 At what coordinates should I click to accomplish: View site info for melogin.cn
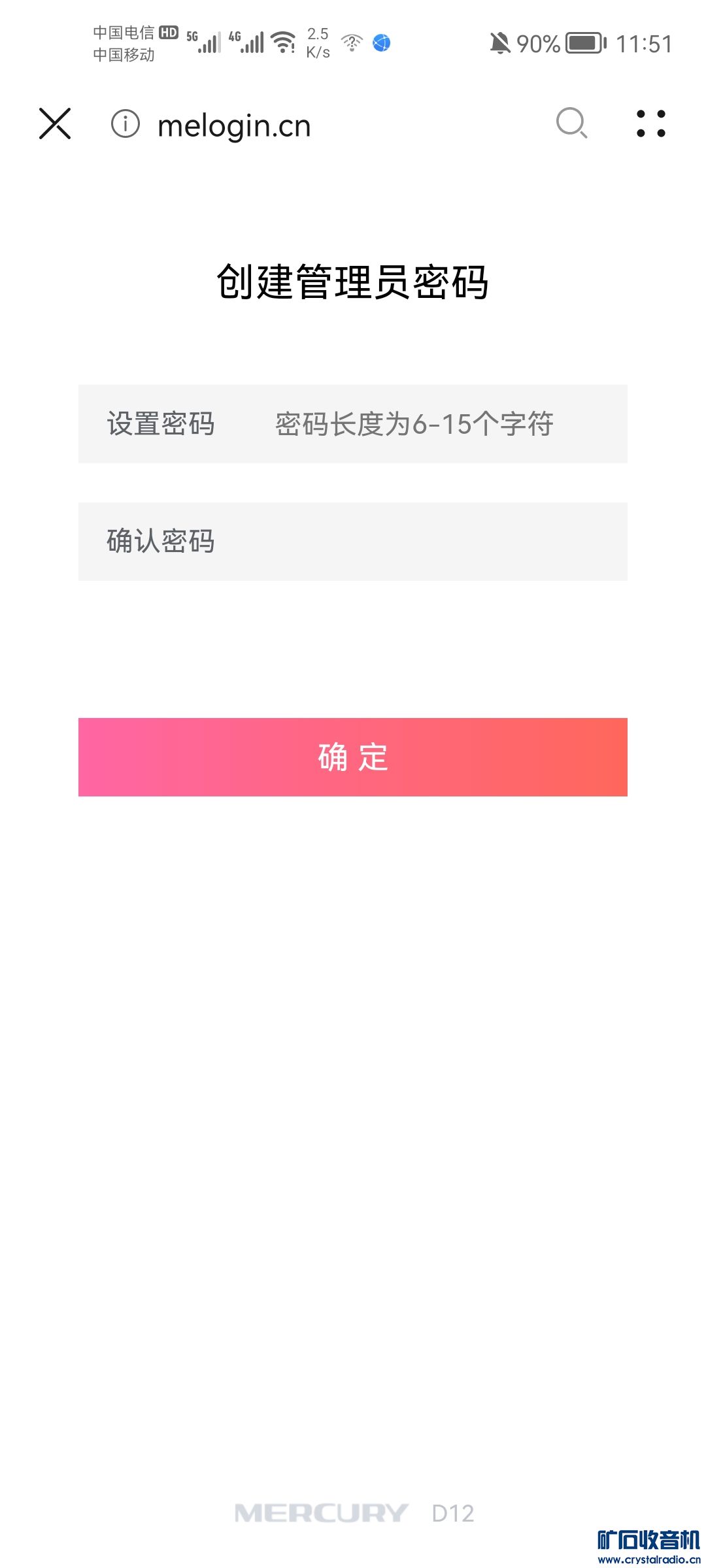coord(125,123)
